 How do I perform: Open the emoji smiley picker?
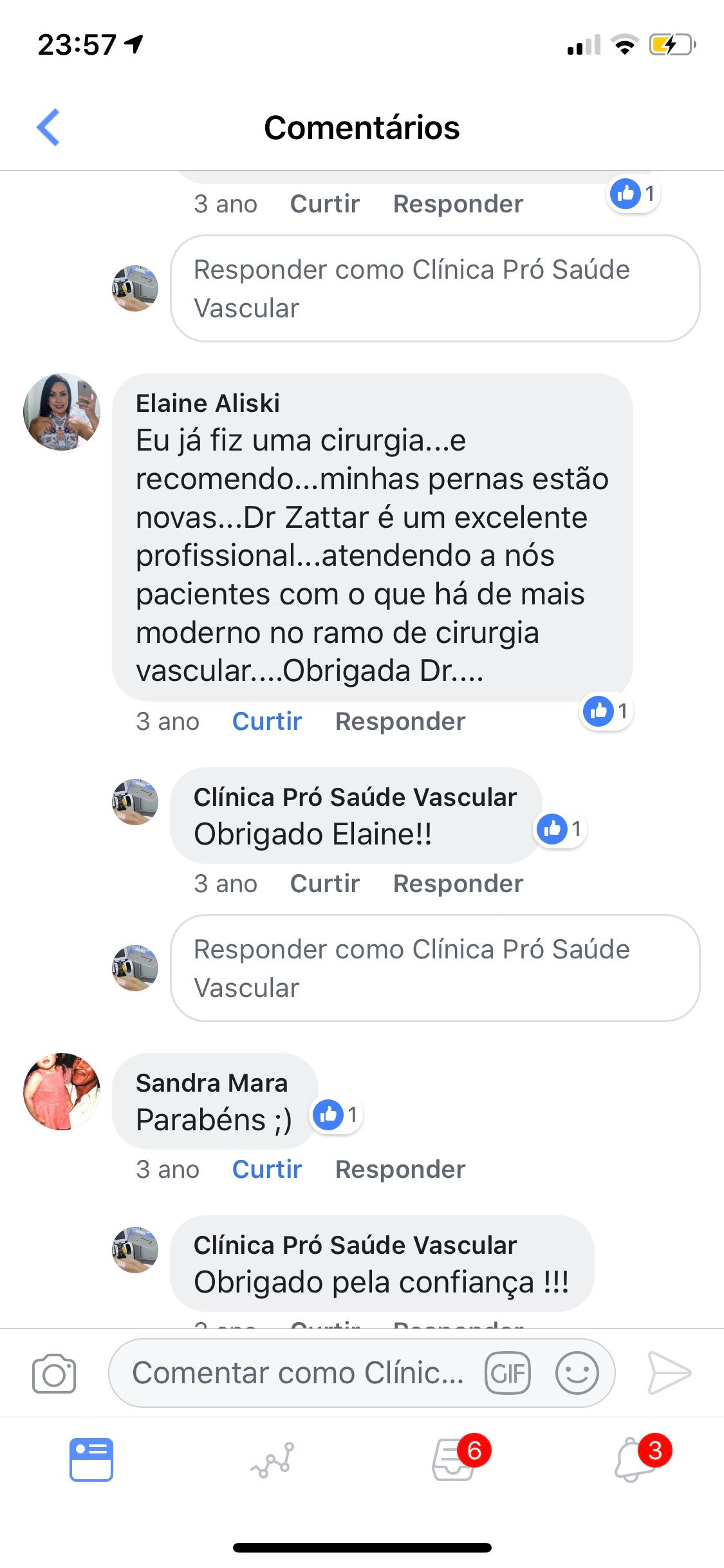click(577, 1373)
